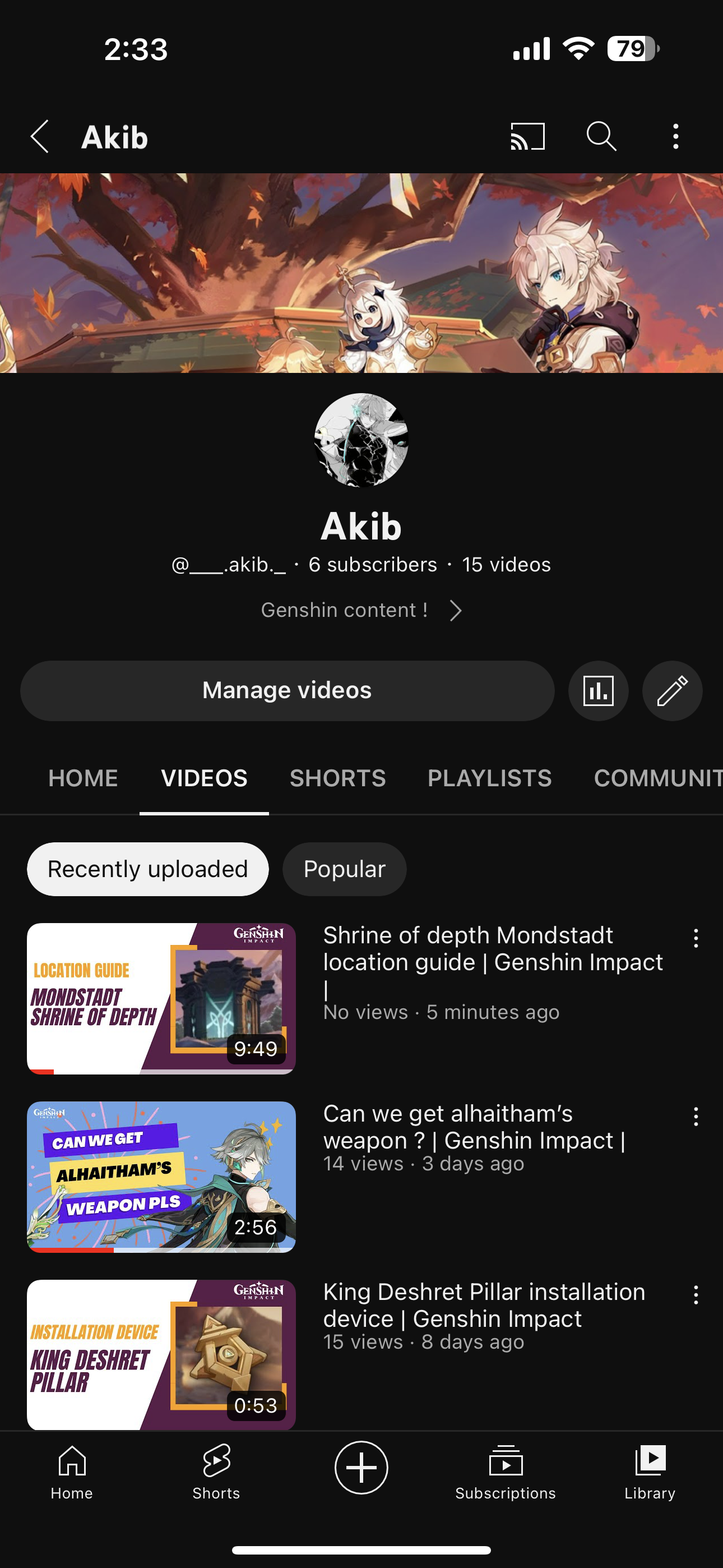
Task: Tap the pencil edit channel icon
Action: [x=672, y=690]
